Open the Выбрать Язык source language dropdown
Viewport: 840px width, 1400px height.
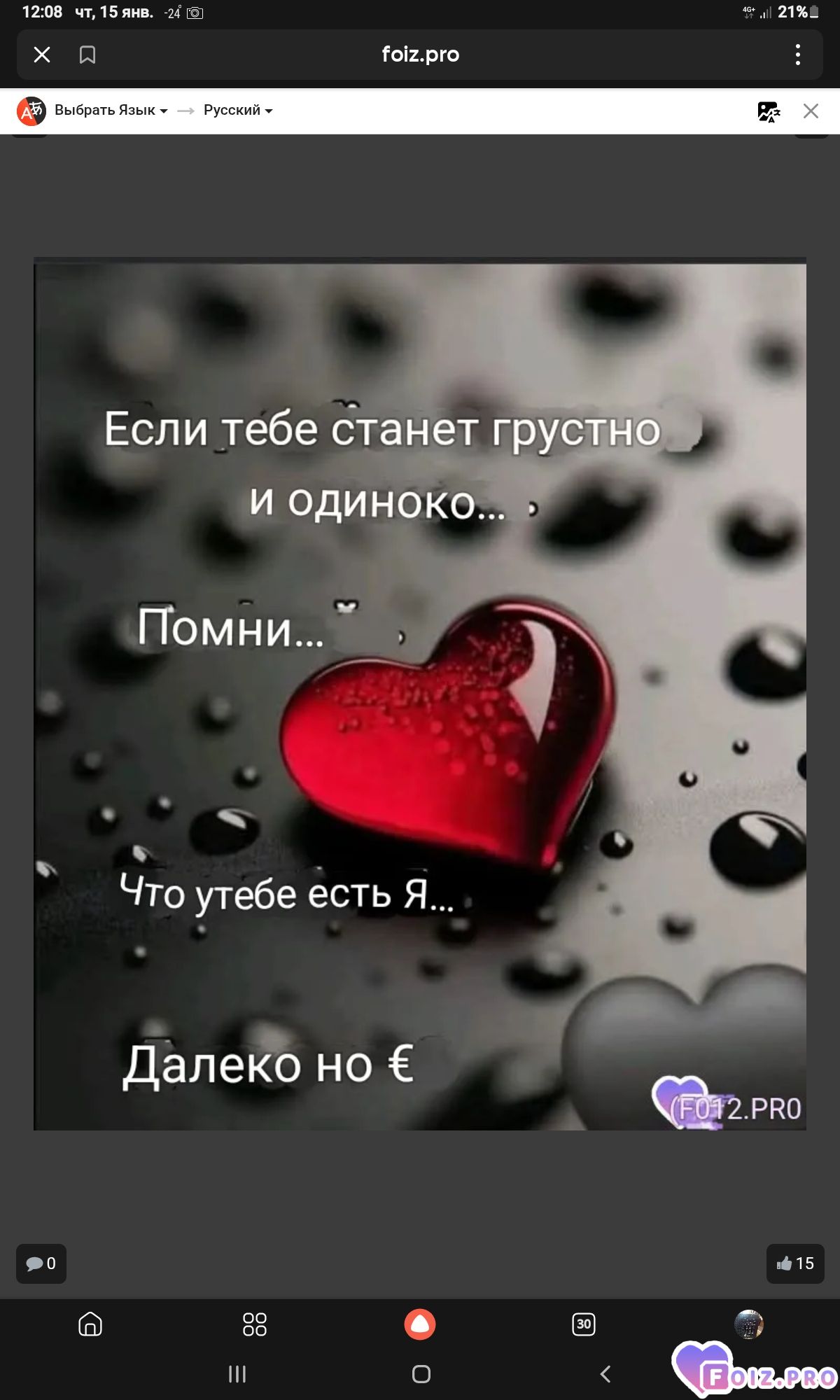[111, 111]
